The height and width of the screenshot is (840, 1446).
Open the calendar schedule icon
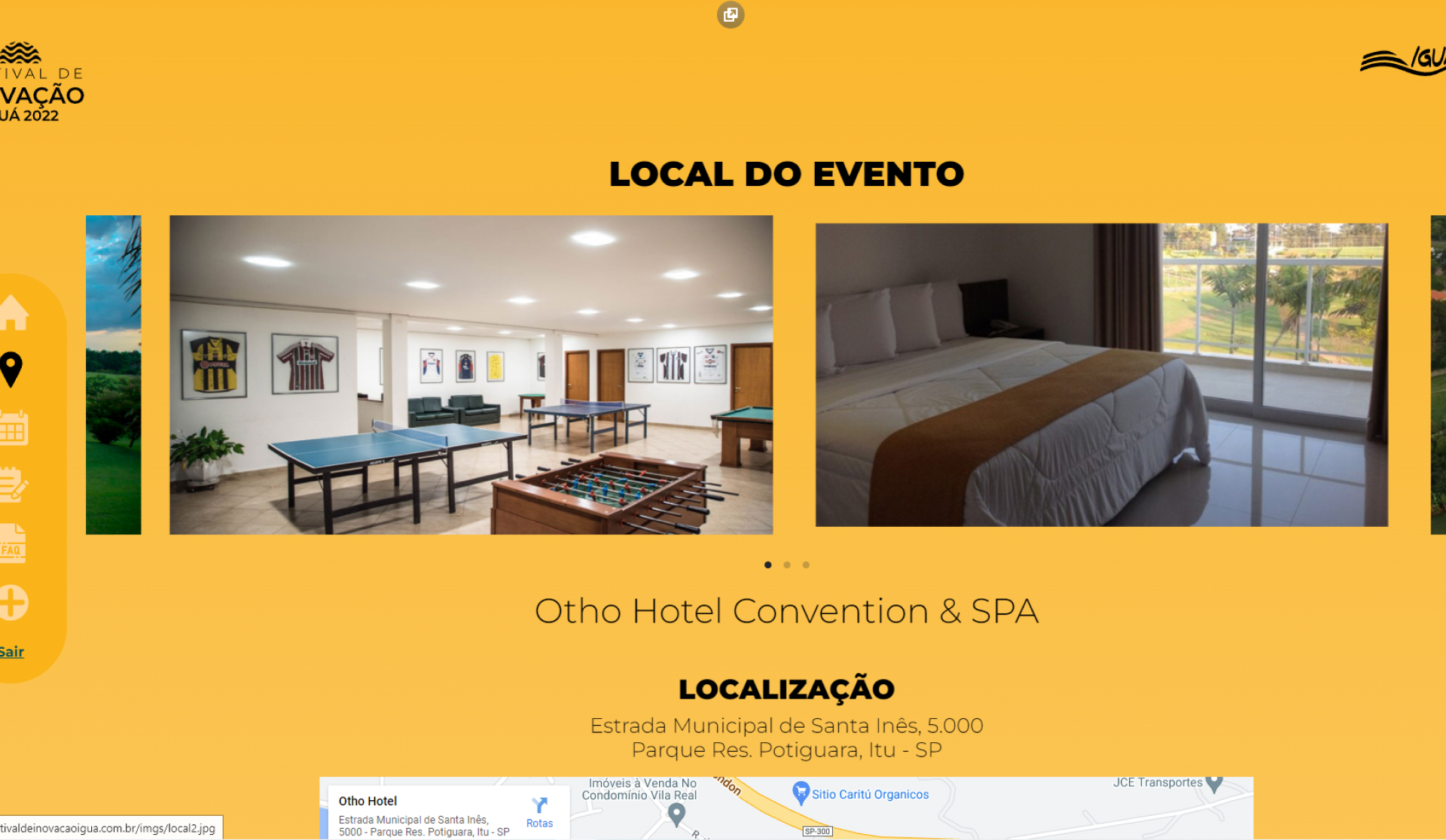click(14, 428)
